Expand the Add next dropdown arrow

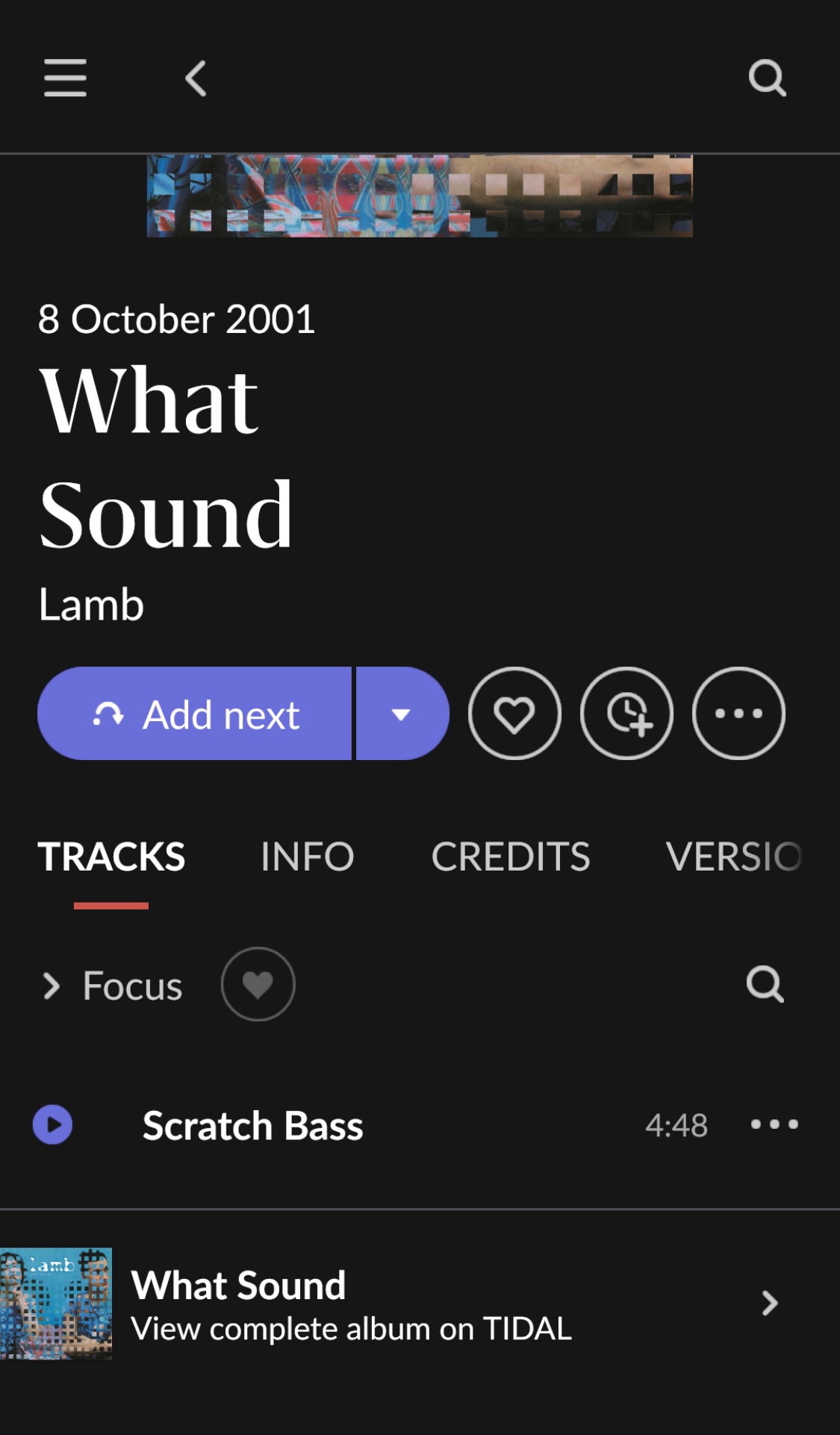[402, 714]
